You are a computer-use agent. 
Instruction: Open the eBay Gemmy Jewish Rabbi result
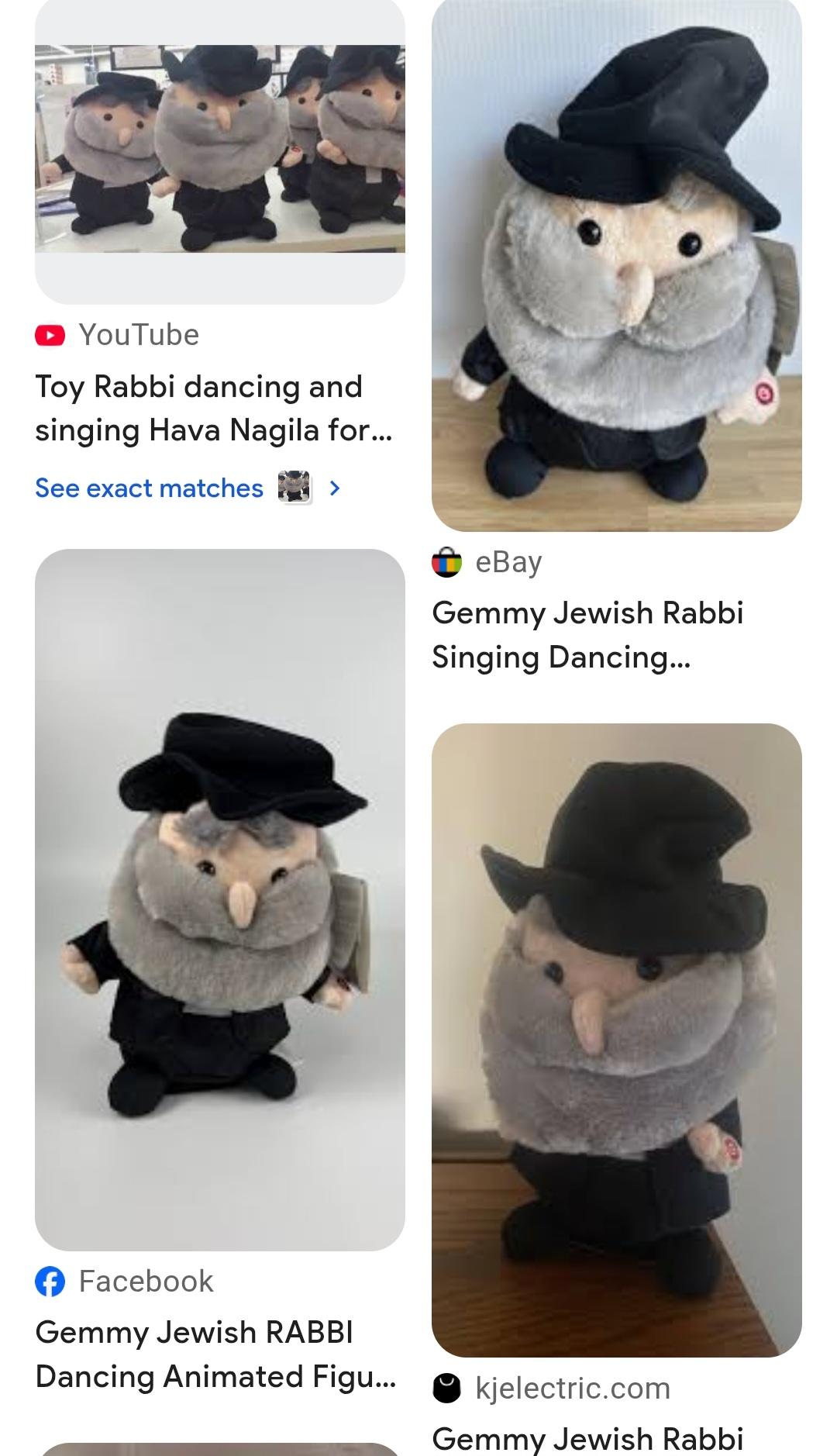click(587, 634)
